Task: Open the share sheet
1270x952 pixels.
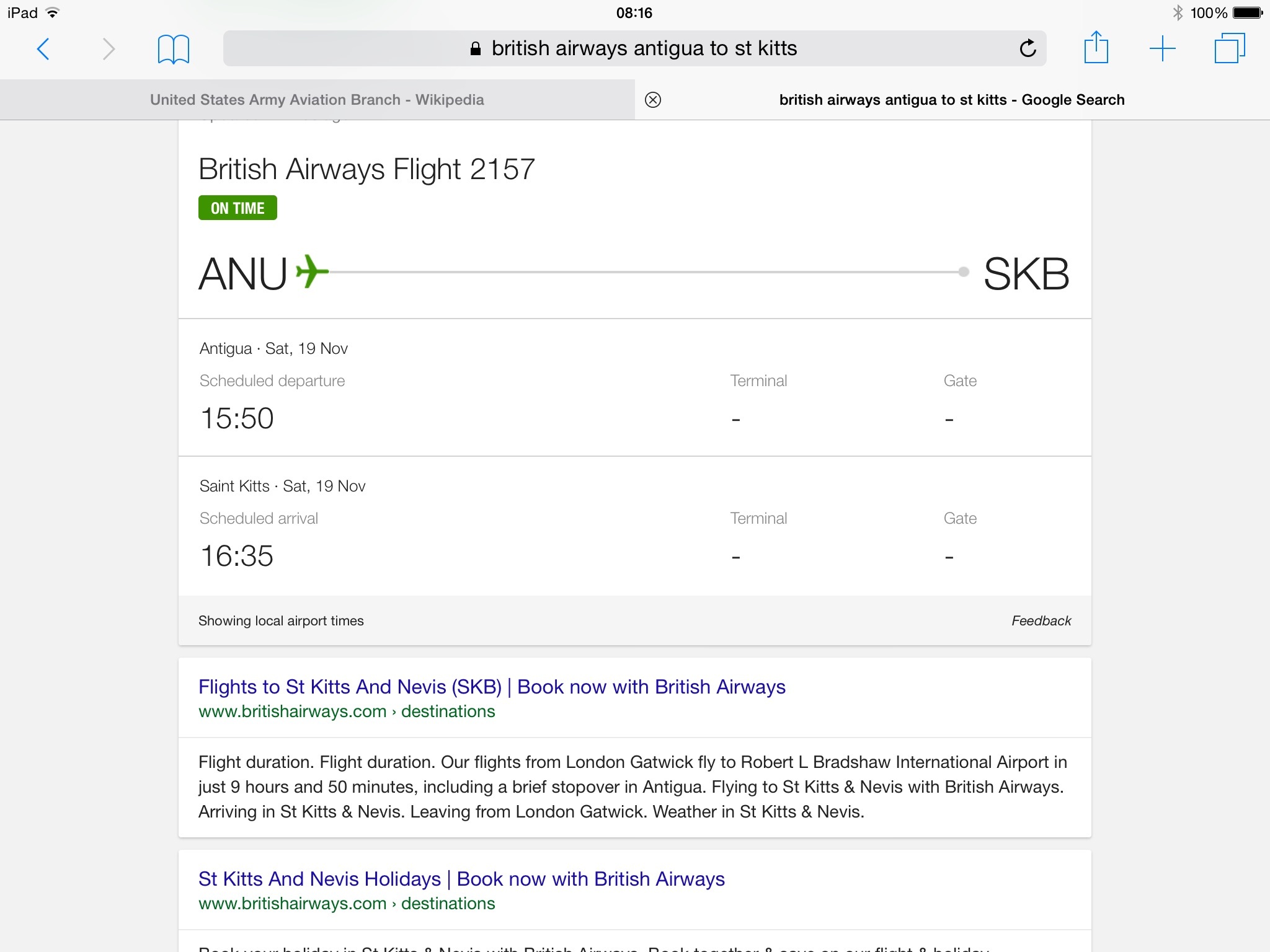Action: coord(1096,48)
